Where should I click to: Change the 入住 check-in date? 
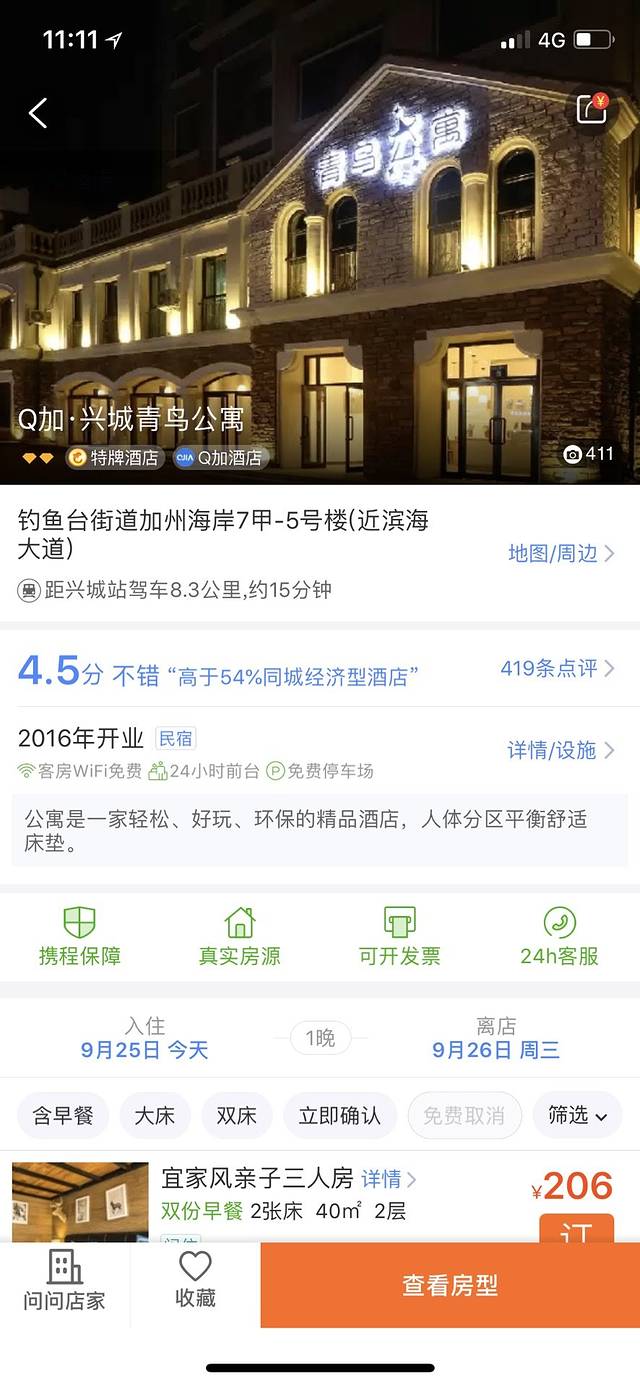pos(145,1039)
